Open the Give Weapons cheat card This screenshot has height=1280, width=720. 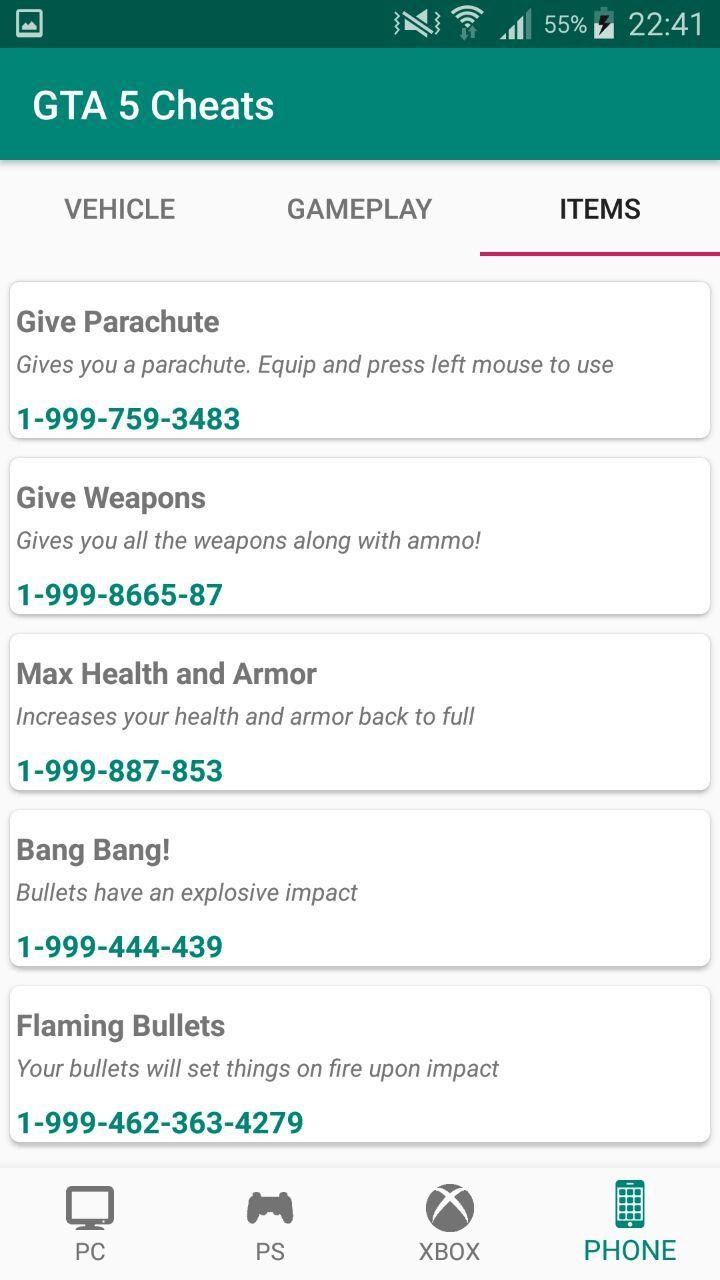[x=360, y=536]
